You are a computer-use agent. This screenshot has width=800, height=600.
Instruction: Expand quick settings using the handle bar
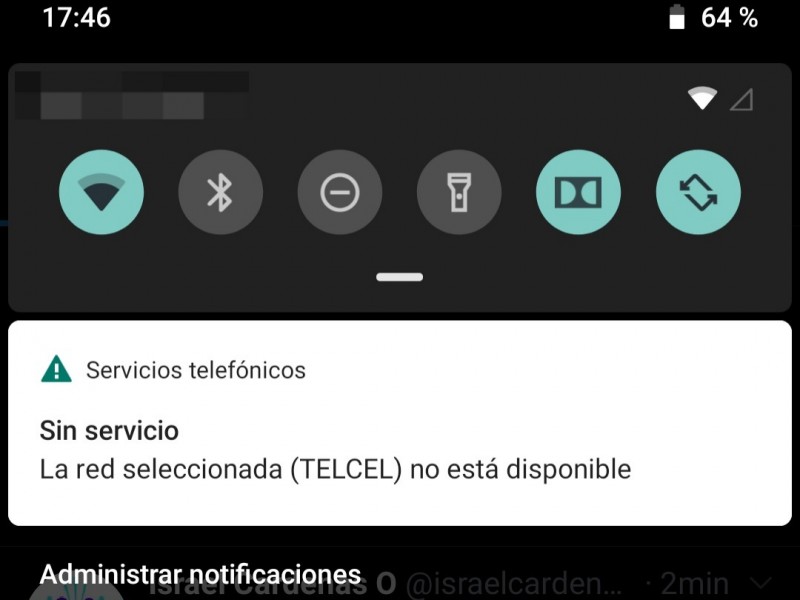[x=400, y=276]
